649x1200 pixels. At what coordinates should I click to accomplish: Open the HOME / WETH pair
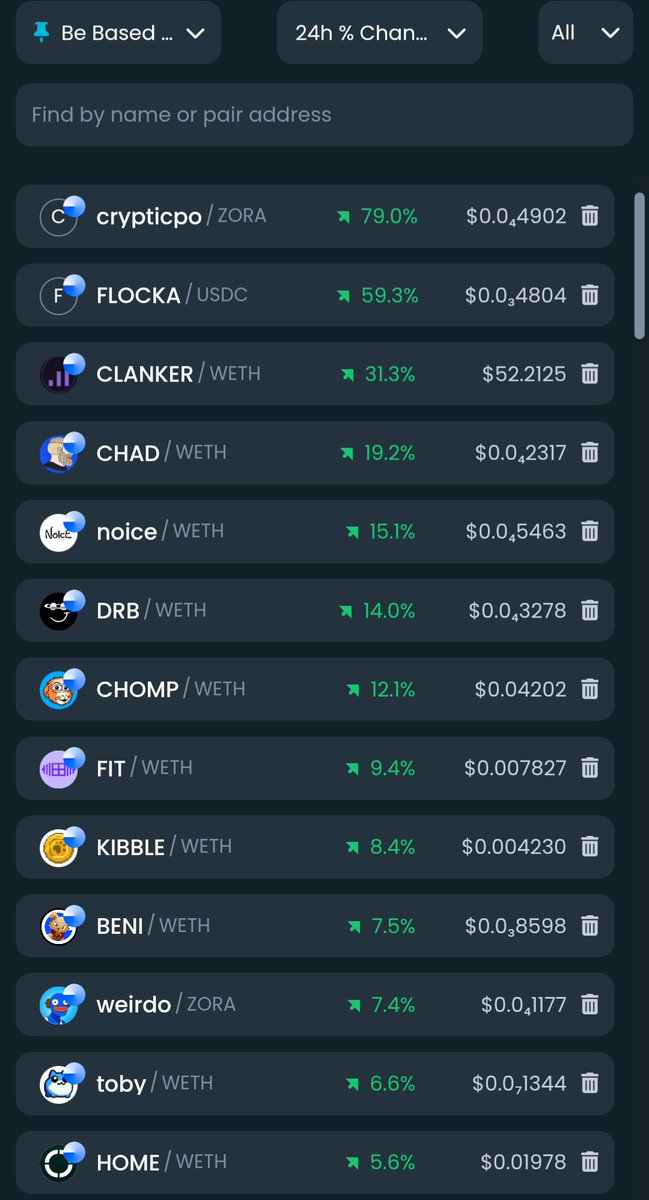(315, 1162)
